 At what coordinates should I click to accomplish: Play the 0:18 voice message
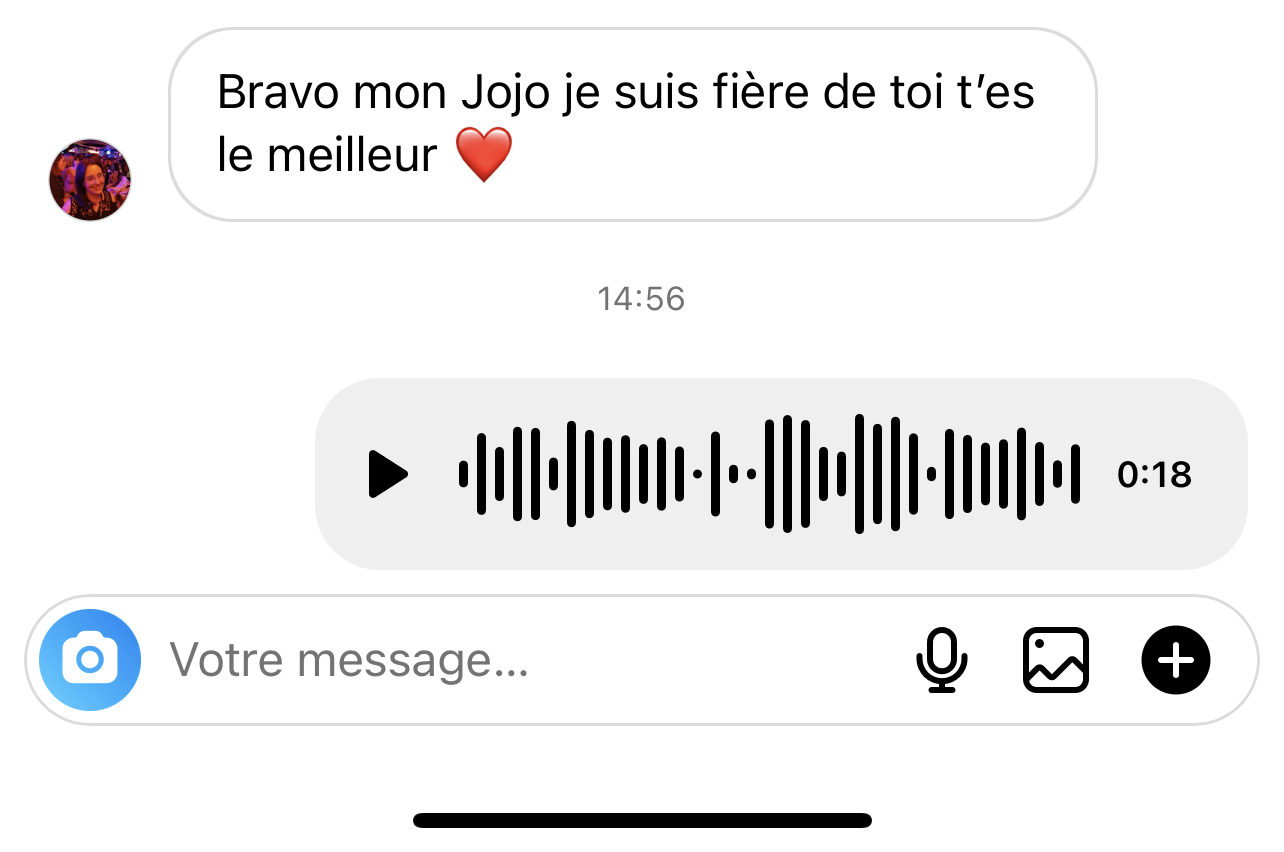pos(388,474)
